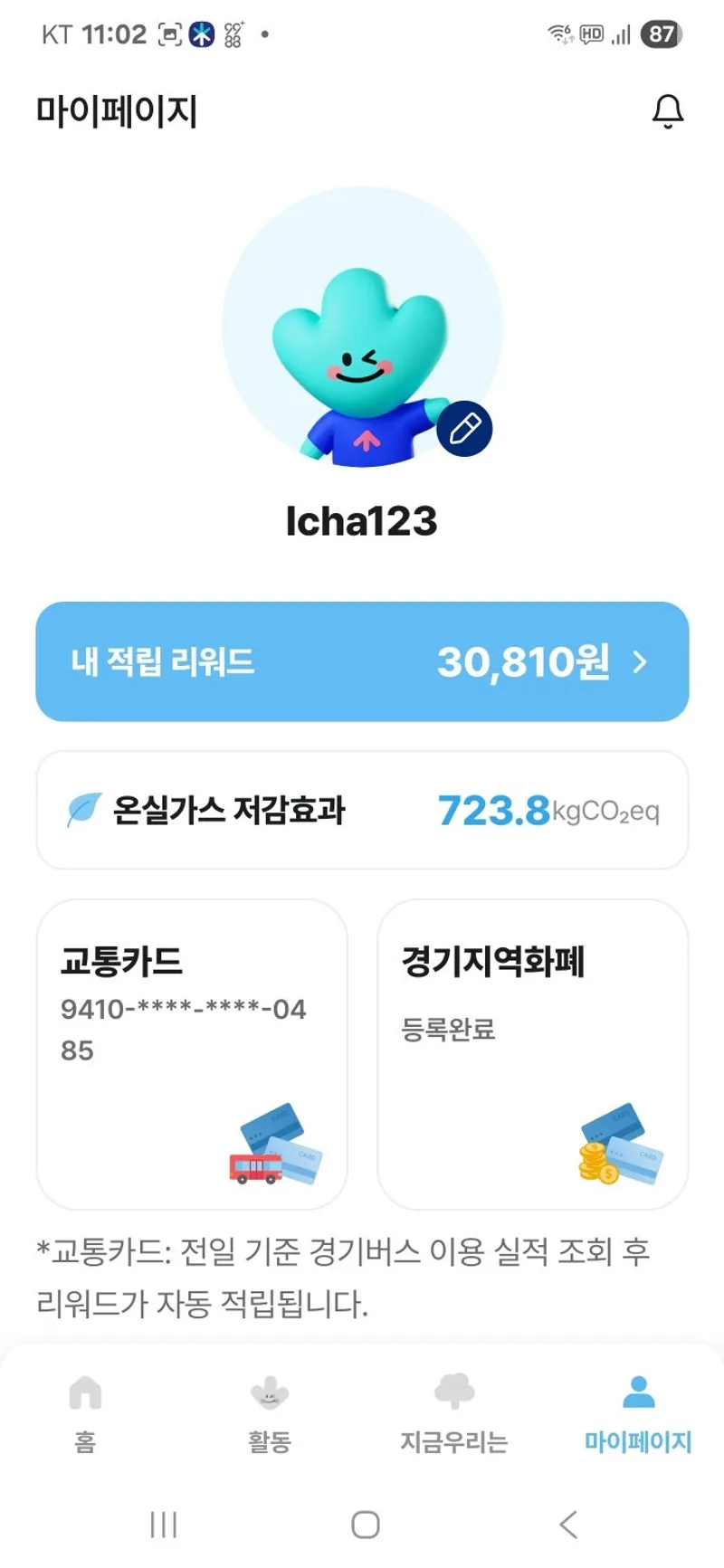Open recent apps from navigation bar

164,1525
